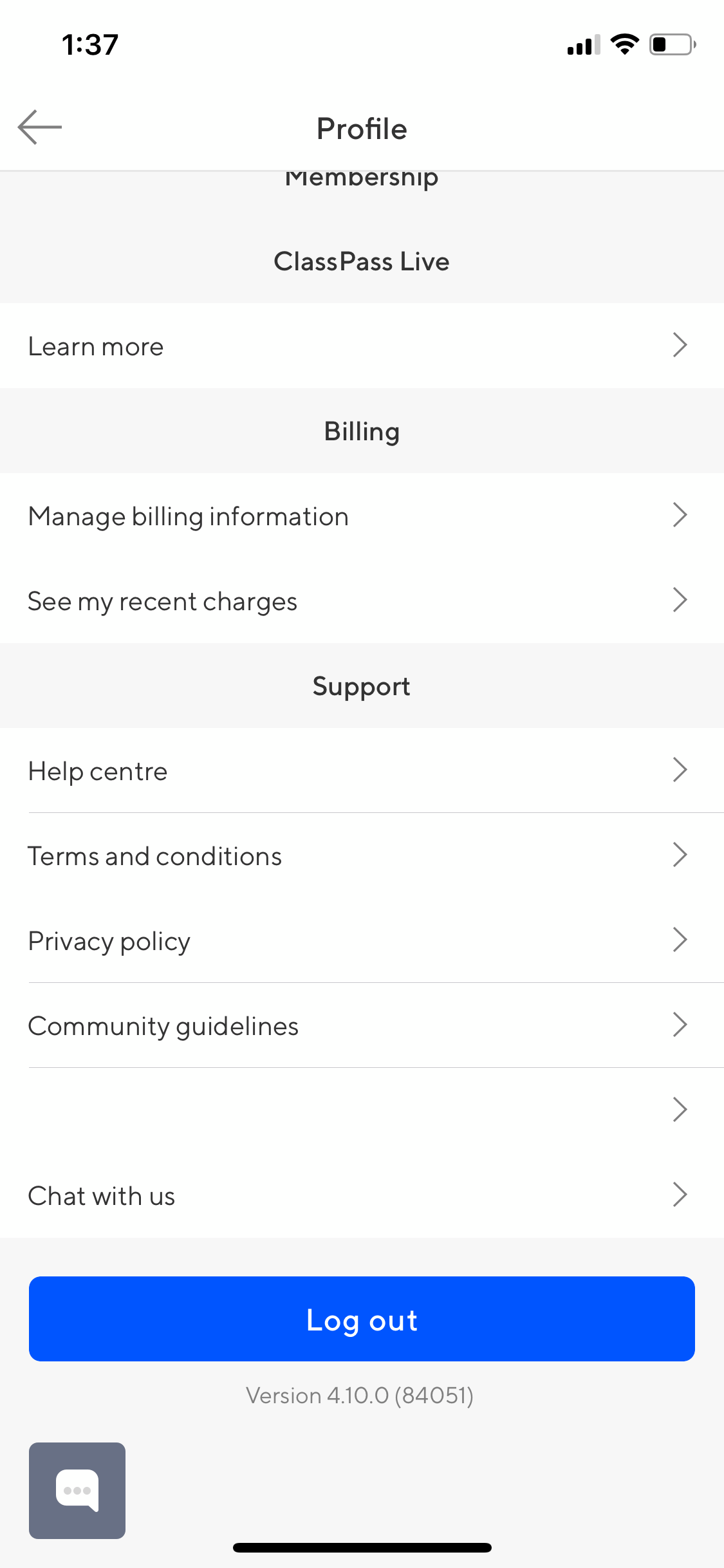
Task: Select the Chat with us row
Action: coord(362,1195)
